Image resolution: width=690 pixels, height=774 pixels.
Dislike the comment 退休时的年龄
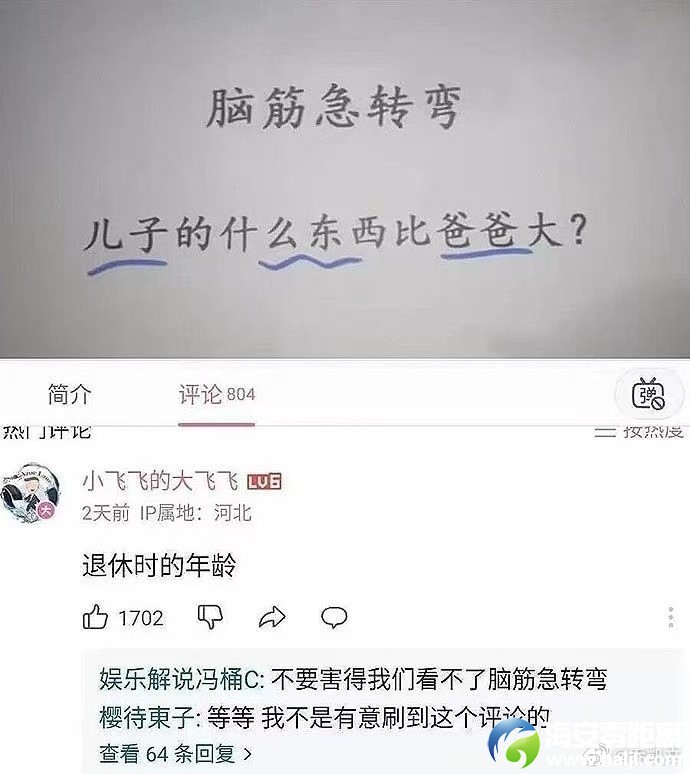[x=210, y=617]
